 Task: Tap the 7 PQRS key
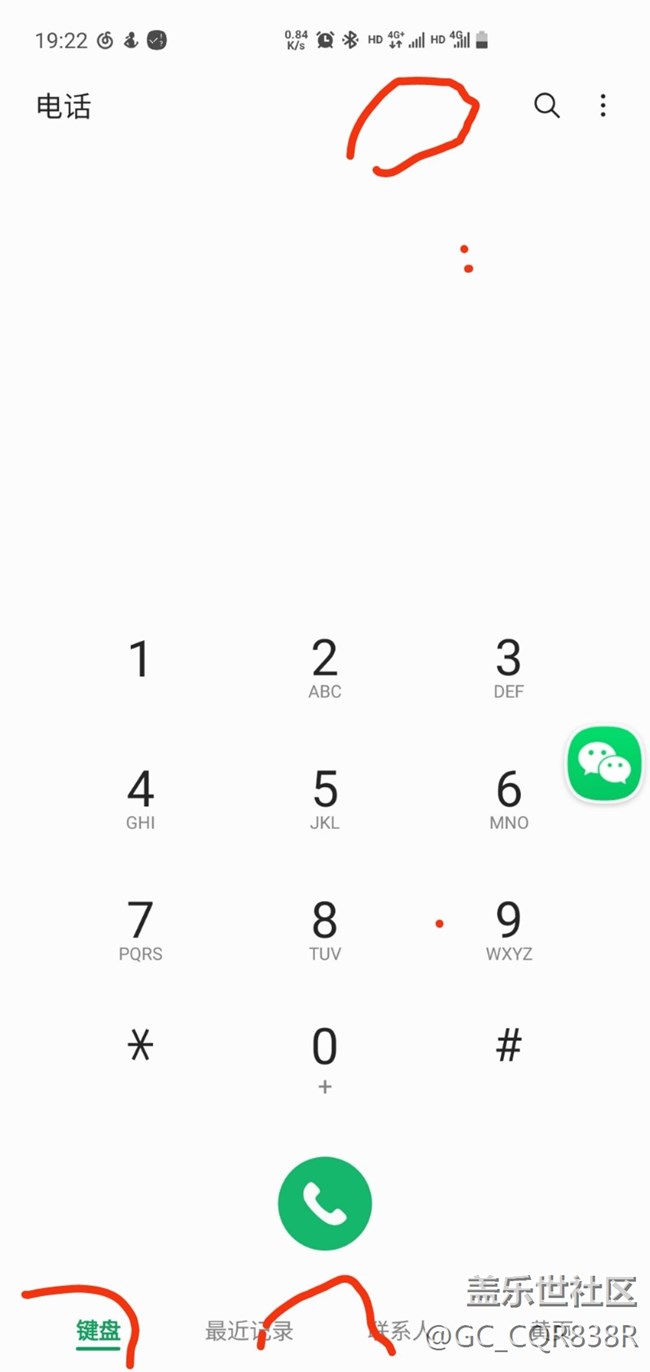pyautogui.click(x=140, y=930)
